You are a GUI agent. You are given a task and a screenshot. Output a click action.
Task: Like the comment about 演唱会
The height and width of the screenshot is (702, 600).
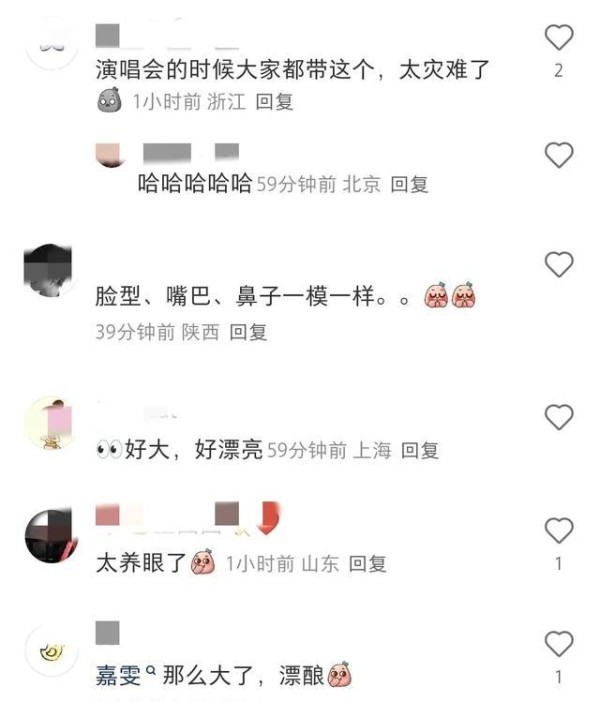[558, 38]
